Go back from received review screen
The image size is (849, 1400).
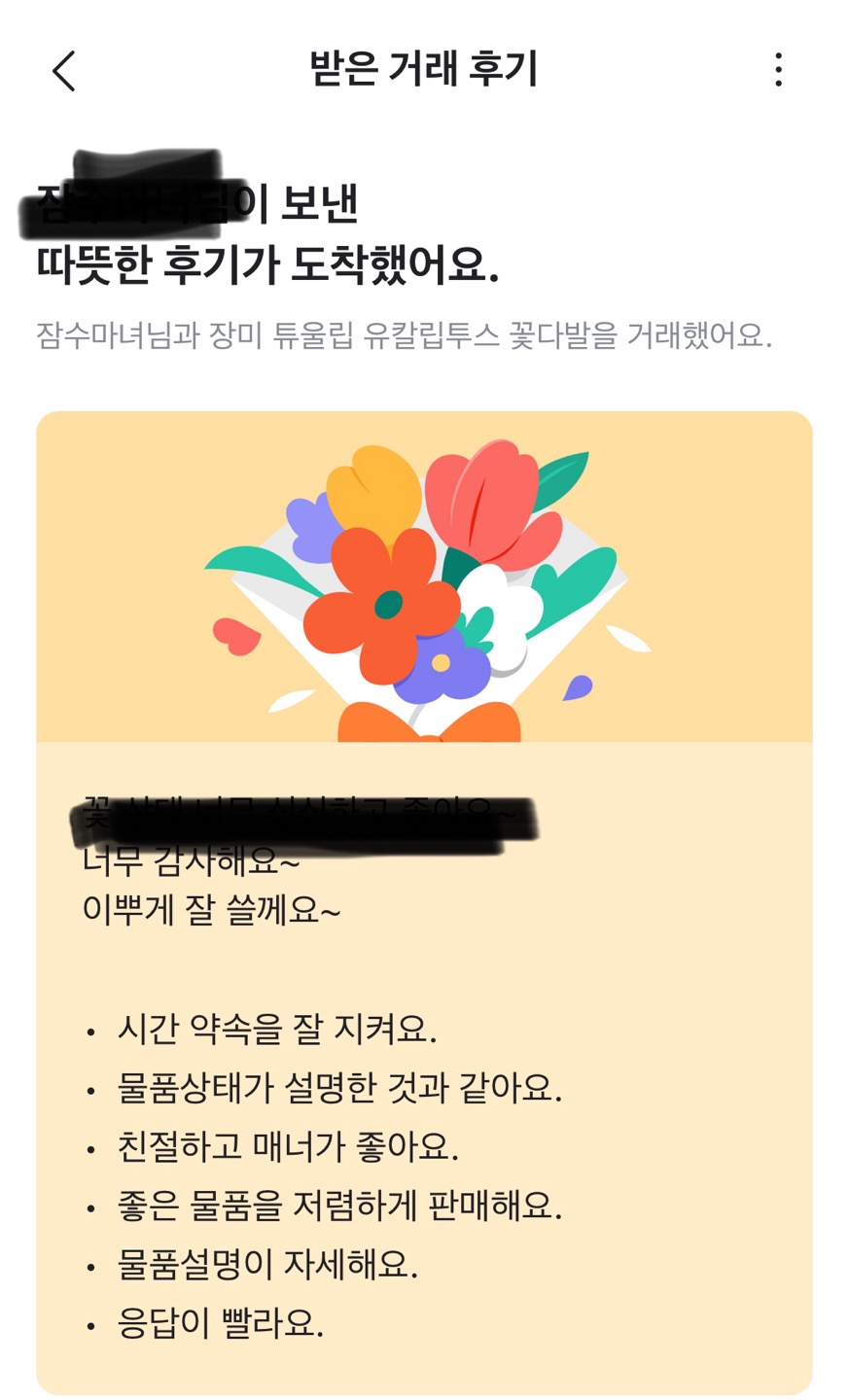point(64,71)
